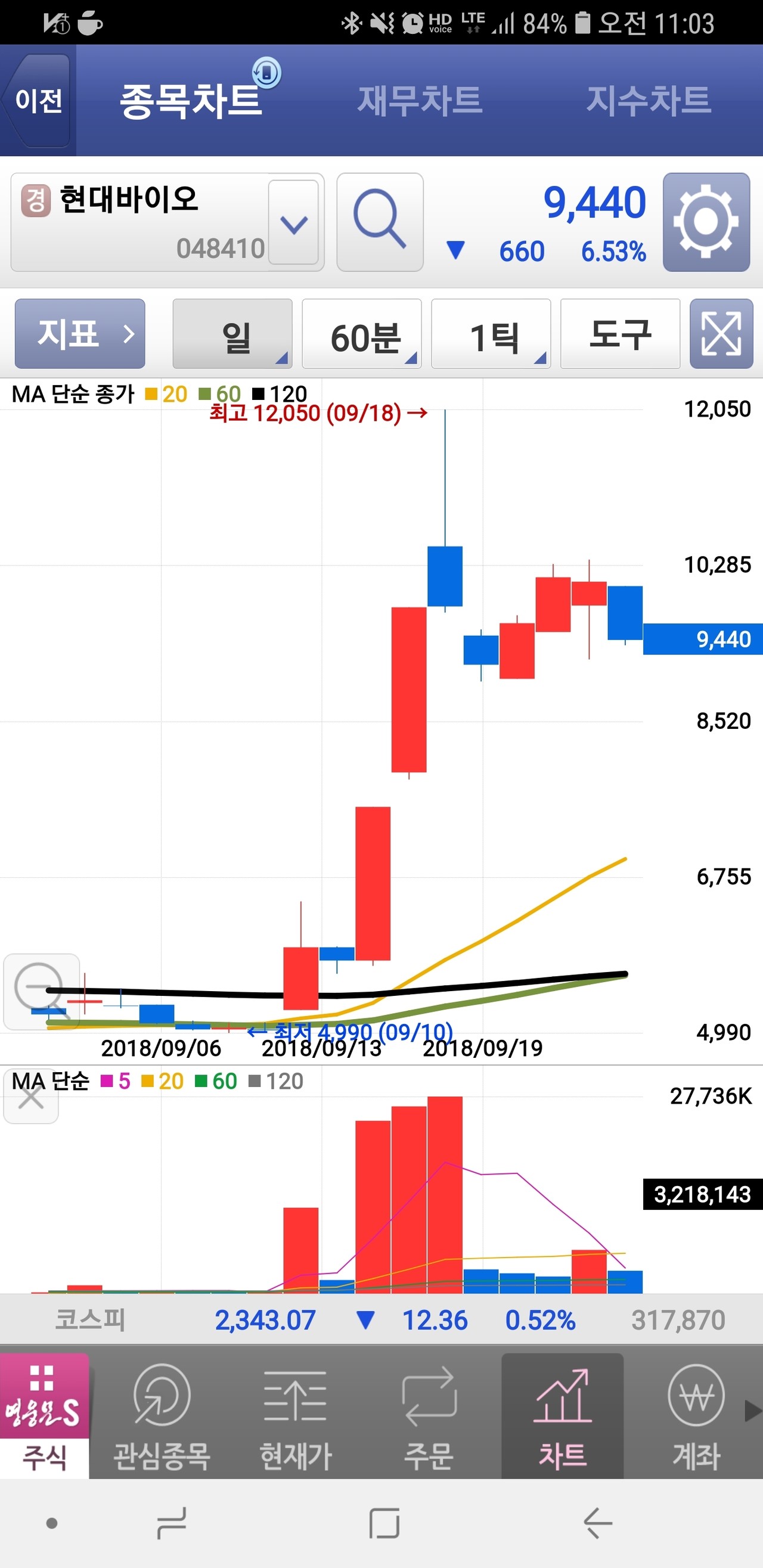Open the 도구 tools menu
Screen dimensions: 763x1568
click(620, 334)
